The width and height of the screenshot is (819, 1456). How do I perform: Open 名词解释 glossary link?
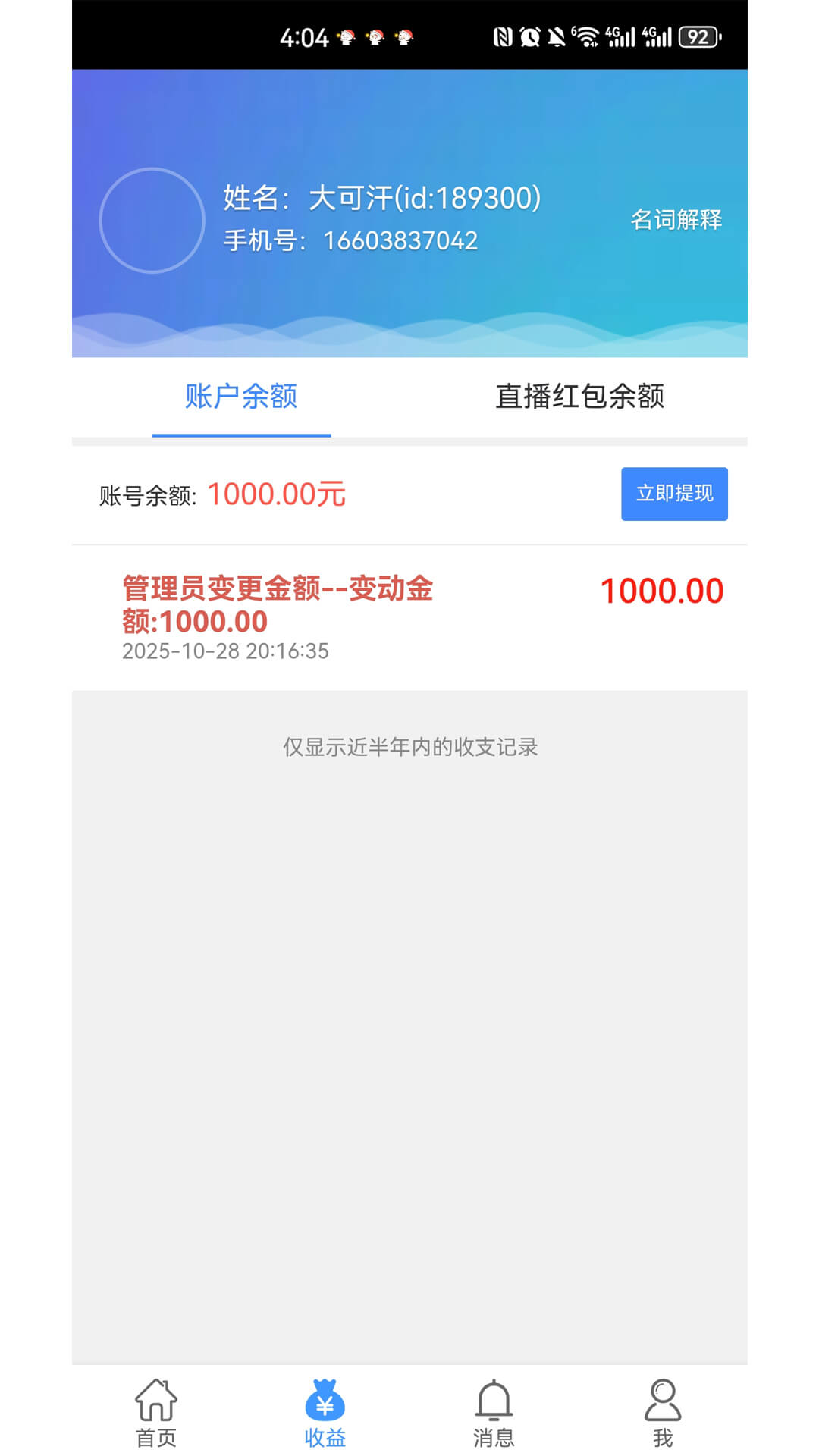(679, 220)
